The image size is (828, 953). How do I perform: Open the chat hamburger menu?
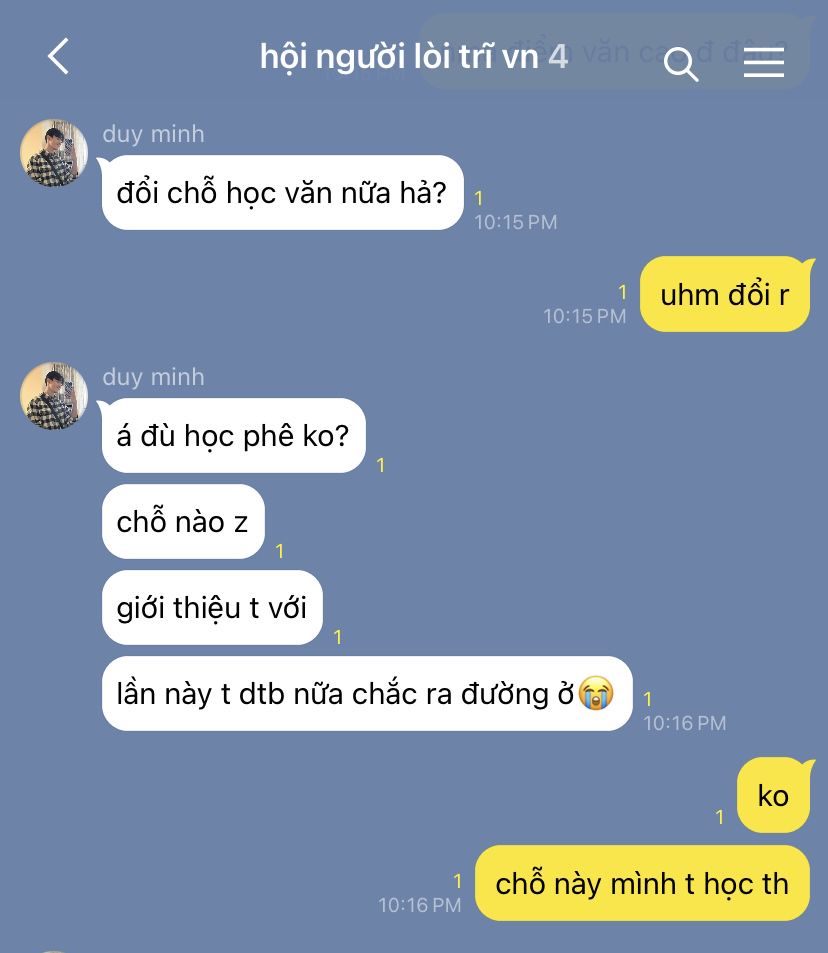[763, 62]
